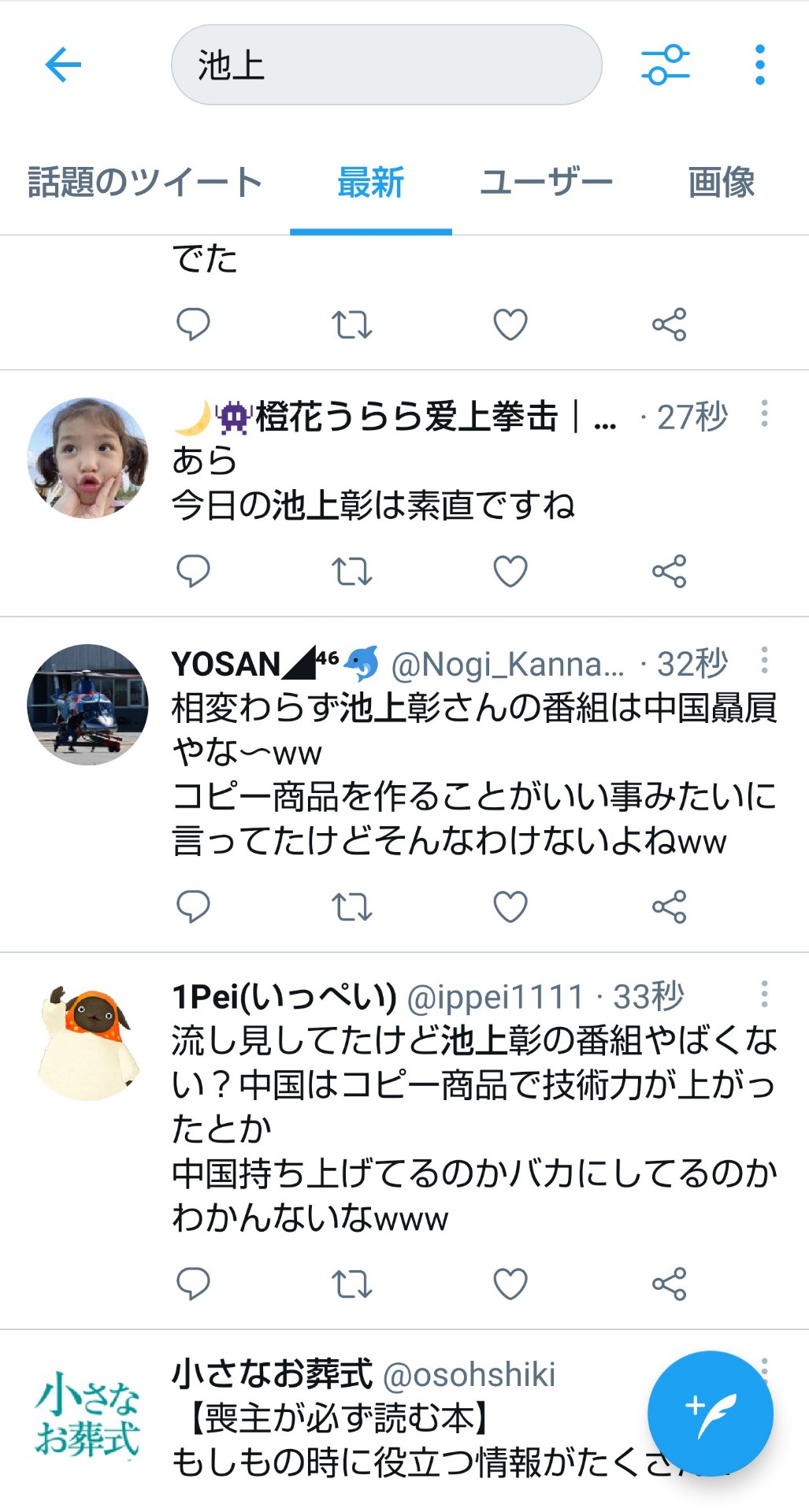Compose a new tweet

711,1414
